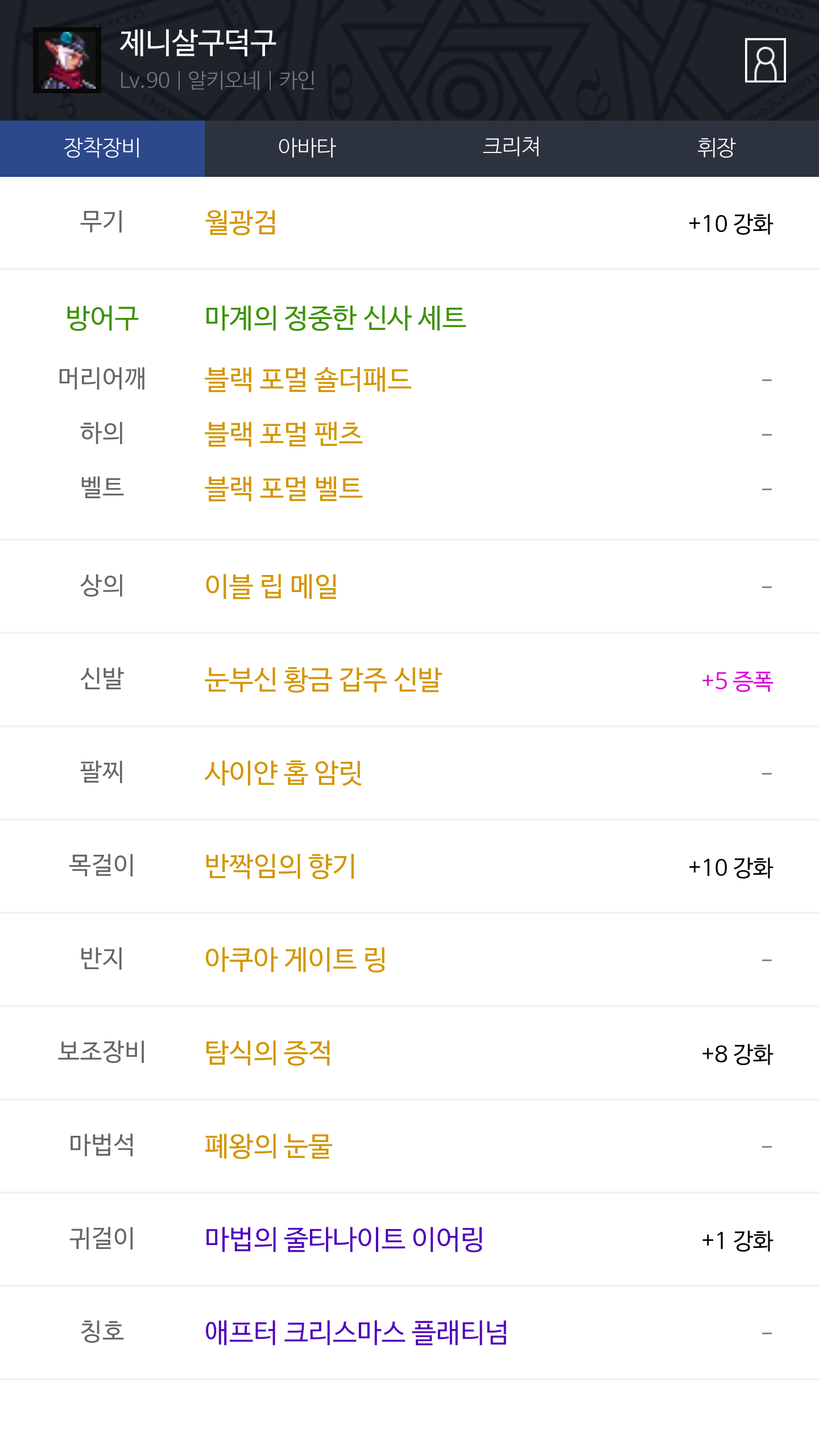Open the 애프터 크리스마스 플래티넘 title

coord(356,1333)
